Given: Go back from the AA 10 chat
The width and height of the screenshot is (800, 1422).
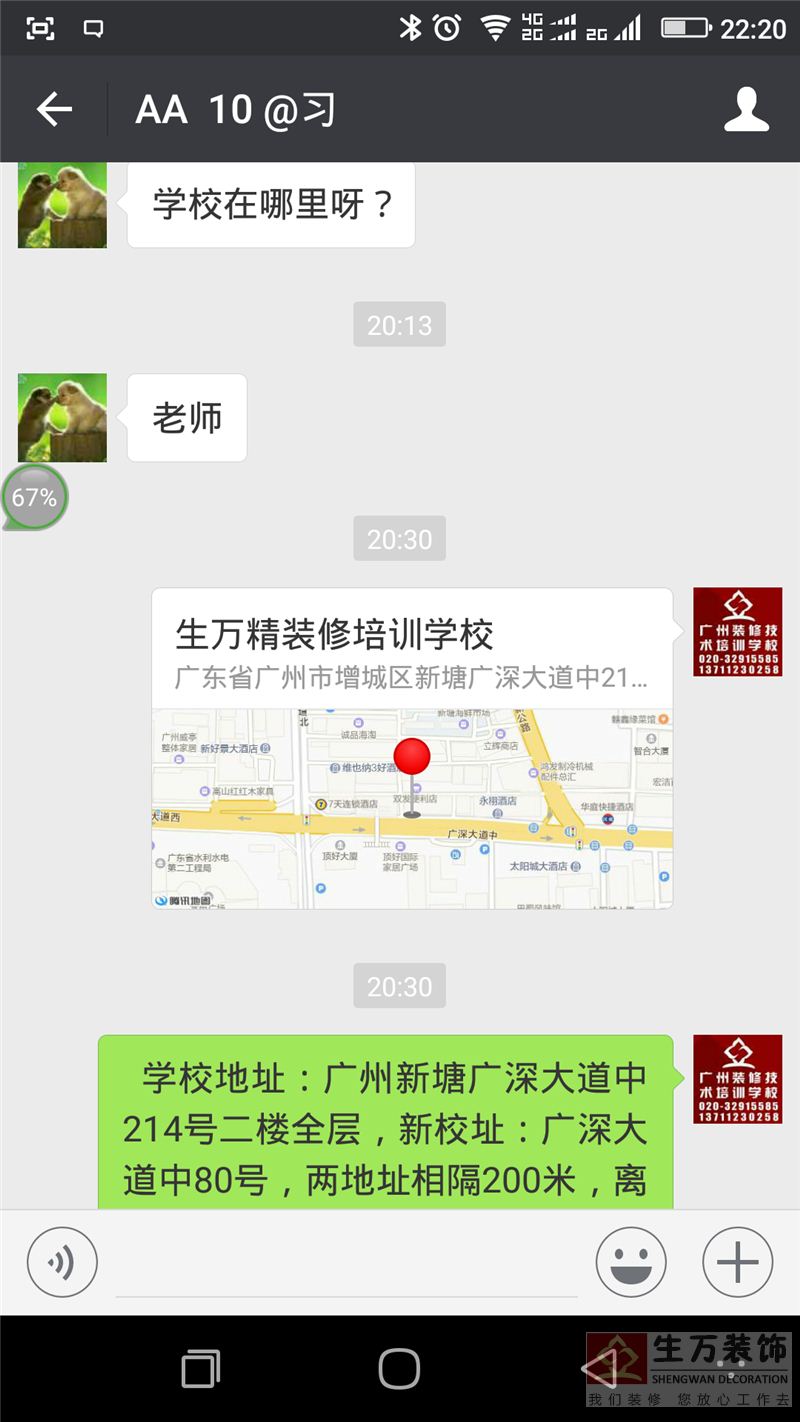Looking at the screenshot, I should tap(54, 109).
